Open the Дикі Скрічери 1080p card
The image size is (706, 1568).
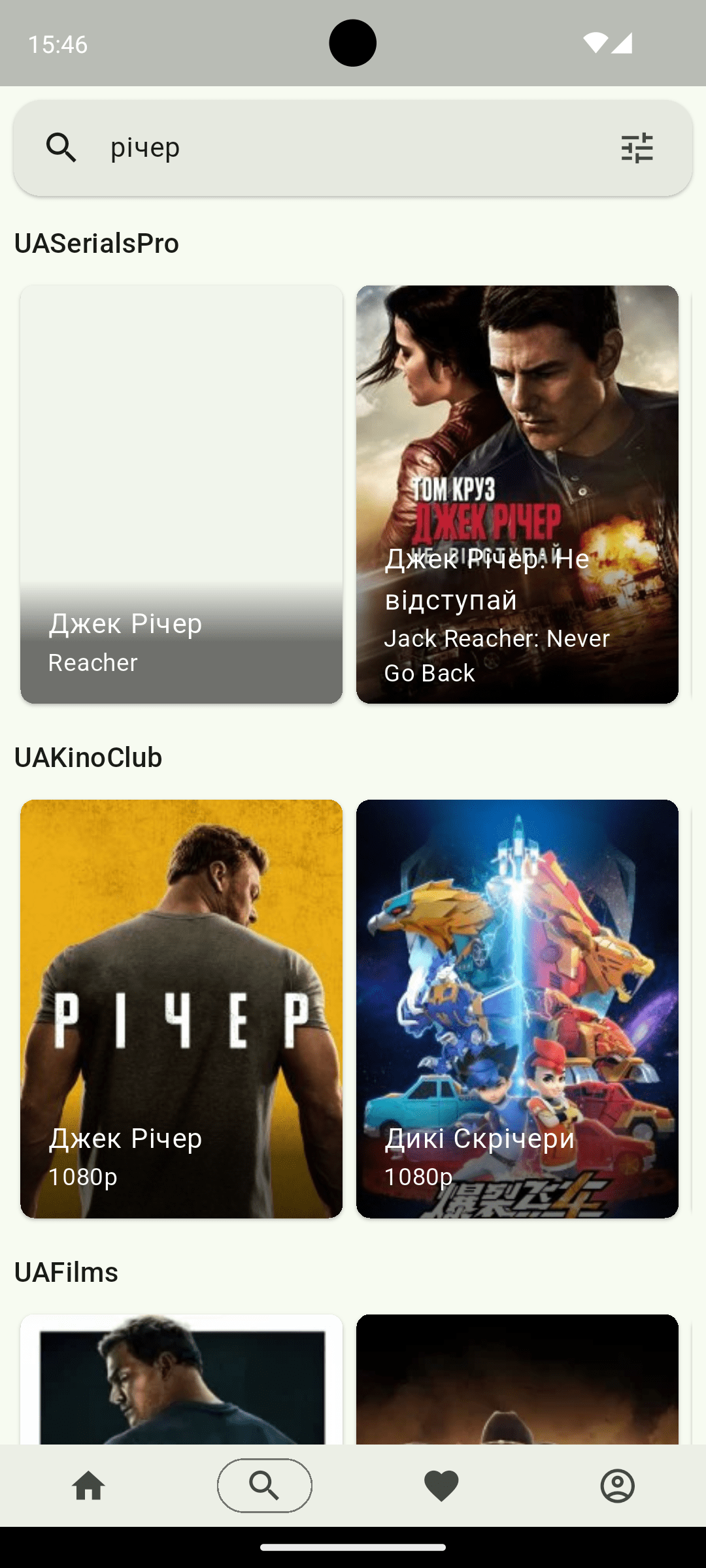coord(517,1008)
